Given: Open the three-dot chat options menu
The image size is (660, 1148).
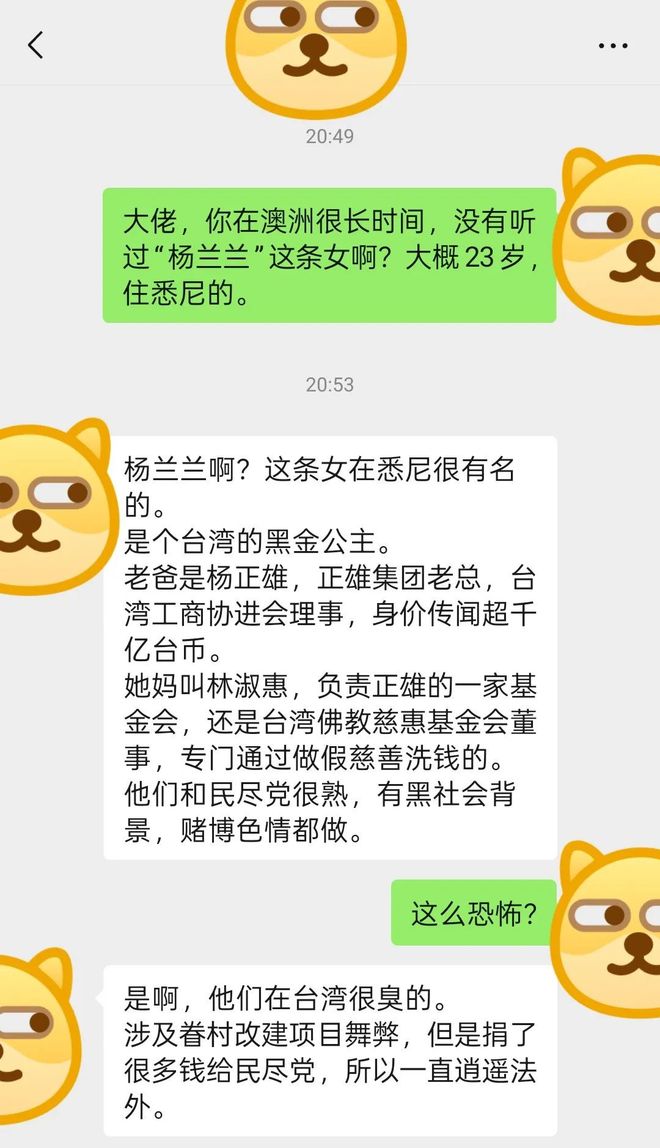Looking at the screenshot, I should point(613,46).
